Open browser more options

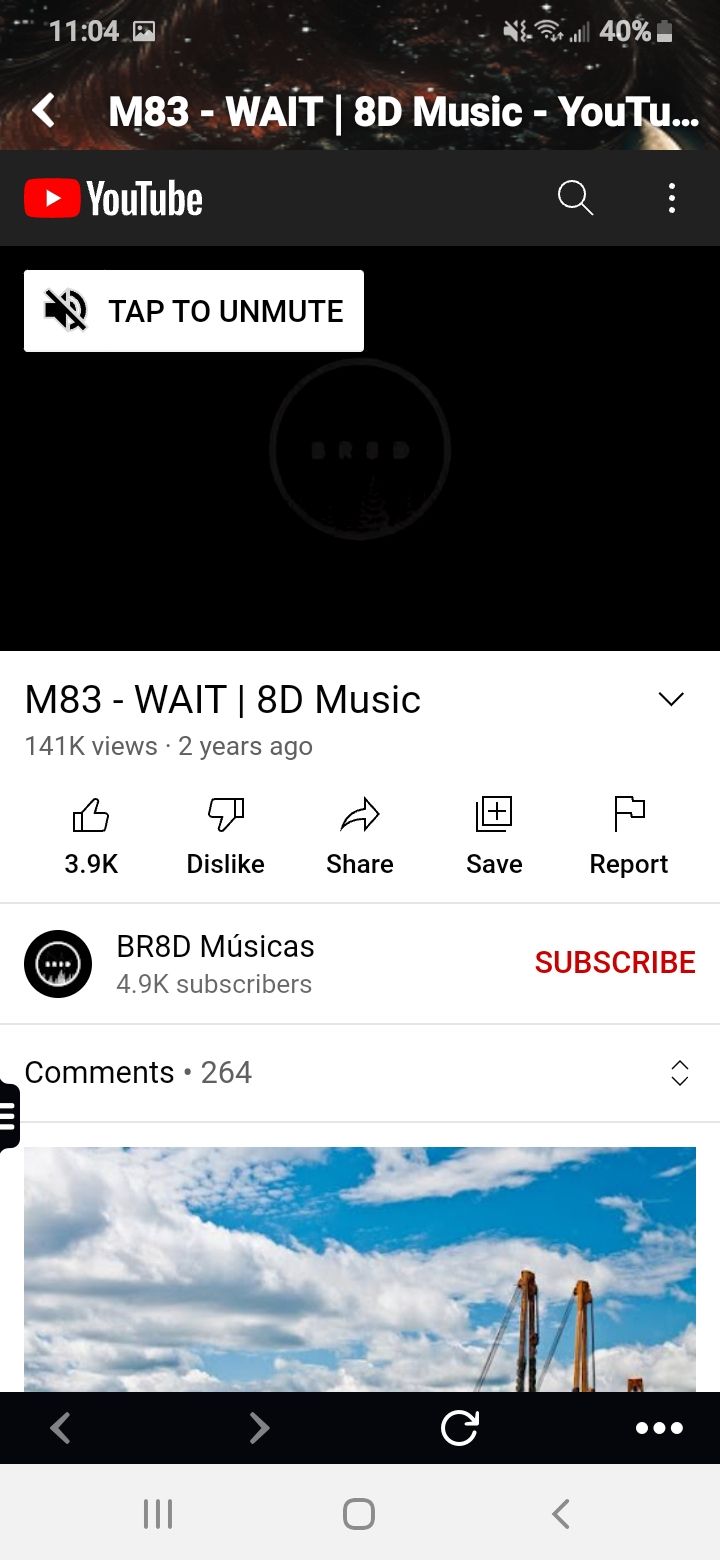(x=659, y=1428)
